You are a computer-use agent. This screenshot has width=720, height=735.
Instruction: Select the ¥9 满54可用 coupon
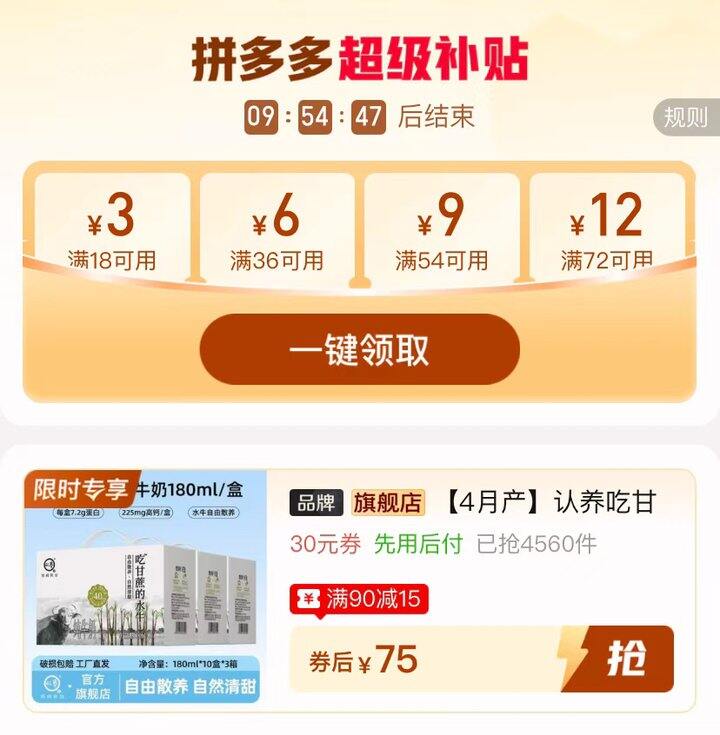(442, 230)
